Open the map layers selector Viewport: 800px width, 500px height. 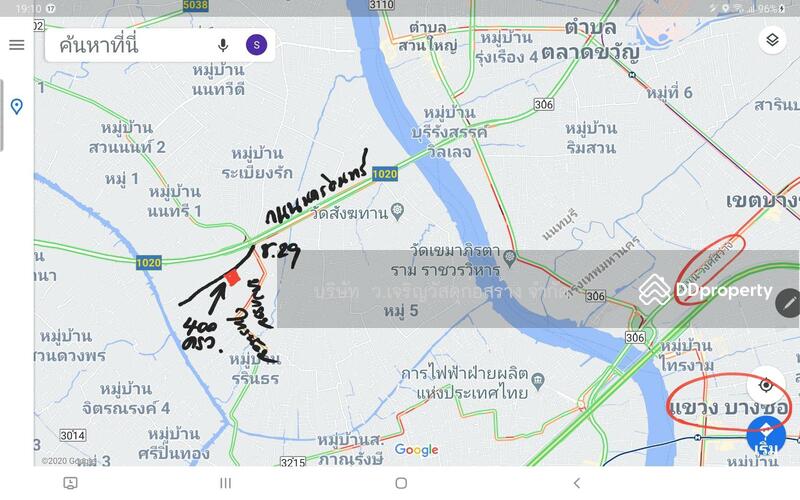tap(772, 40)
